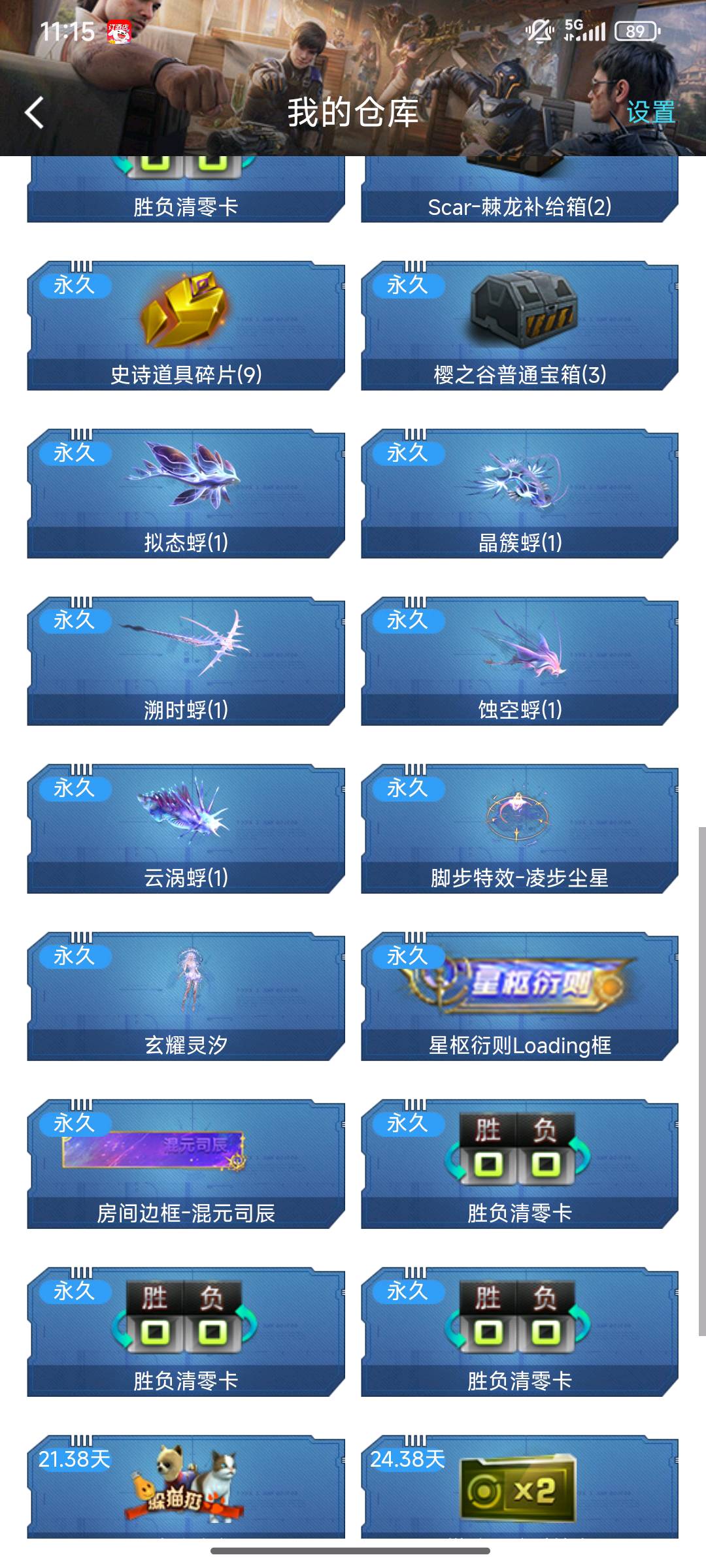Select the 蚀空蜉 card
Viewport: 706px width, 1568px height.
point(520,661)
